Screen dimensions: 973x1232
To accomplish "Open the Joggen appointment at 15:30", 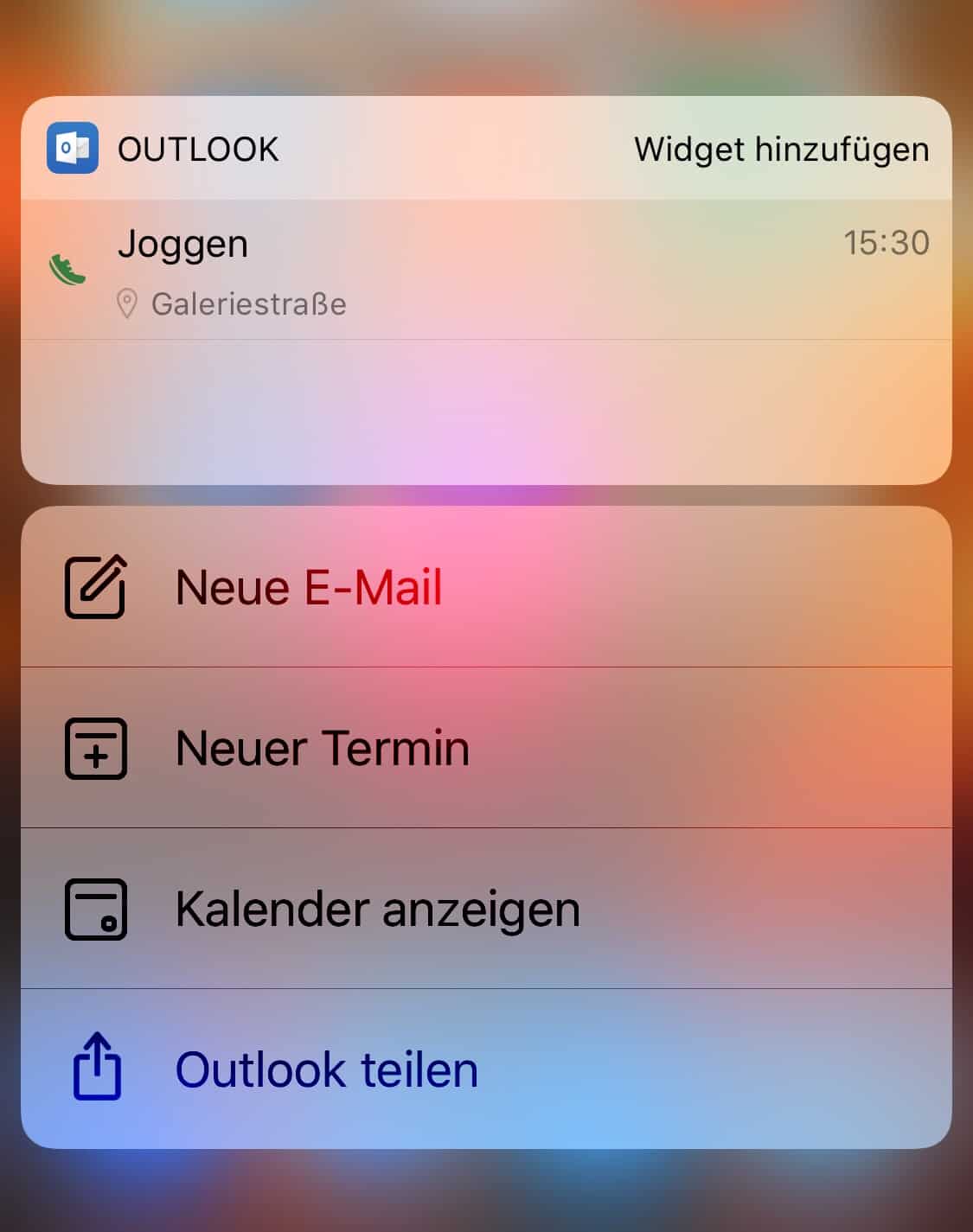I will [484, 270].
